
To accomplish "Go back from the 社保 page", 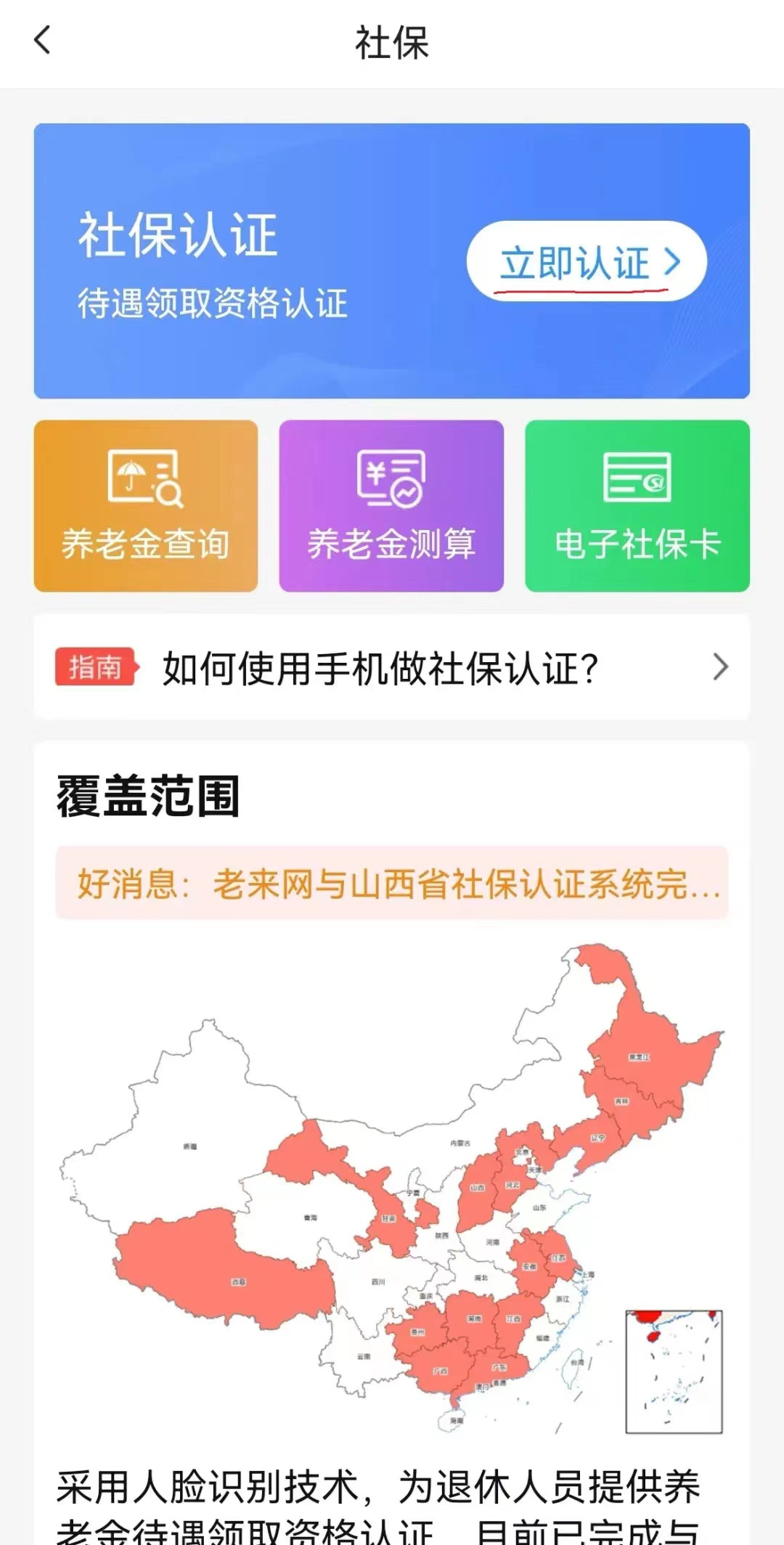I will click(42, 41).
